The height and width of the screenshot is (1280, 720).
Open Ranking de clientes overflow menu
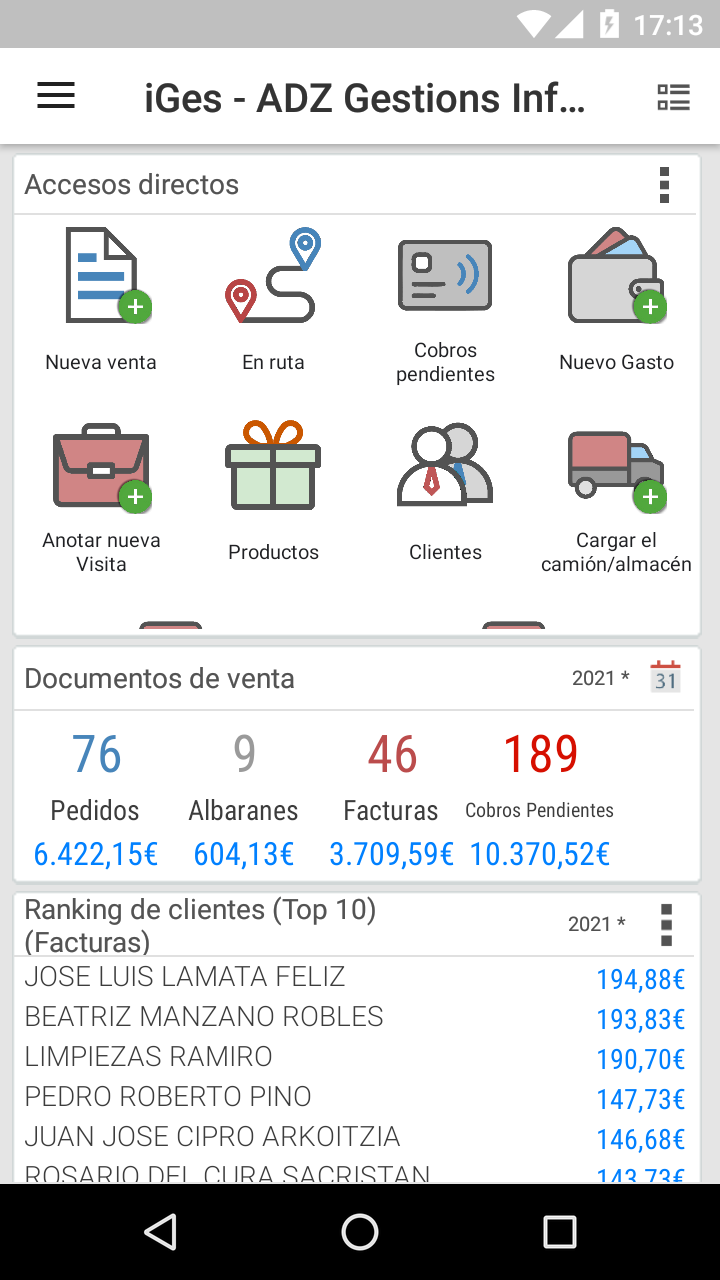pos(666,925)
